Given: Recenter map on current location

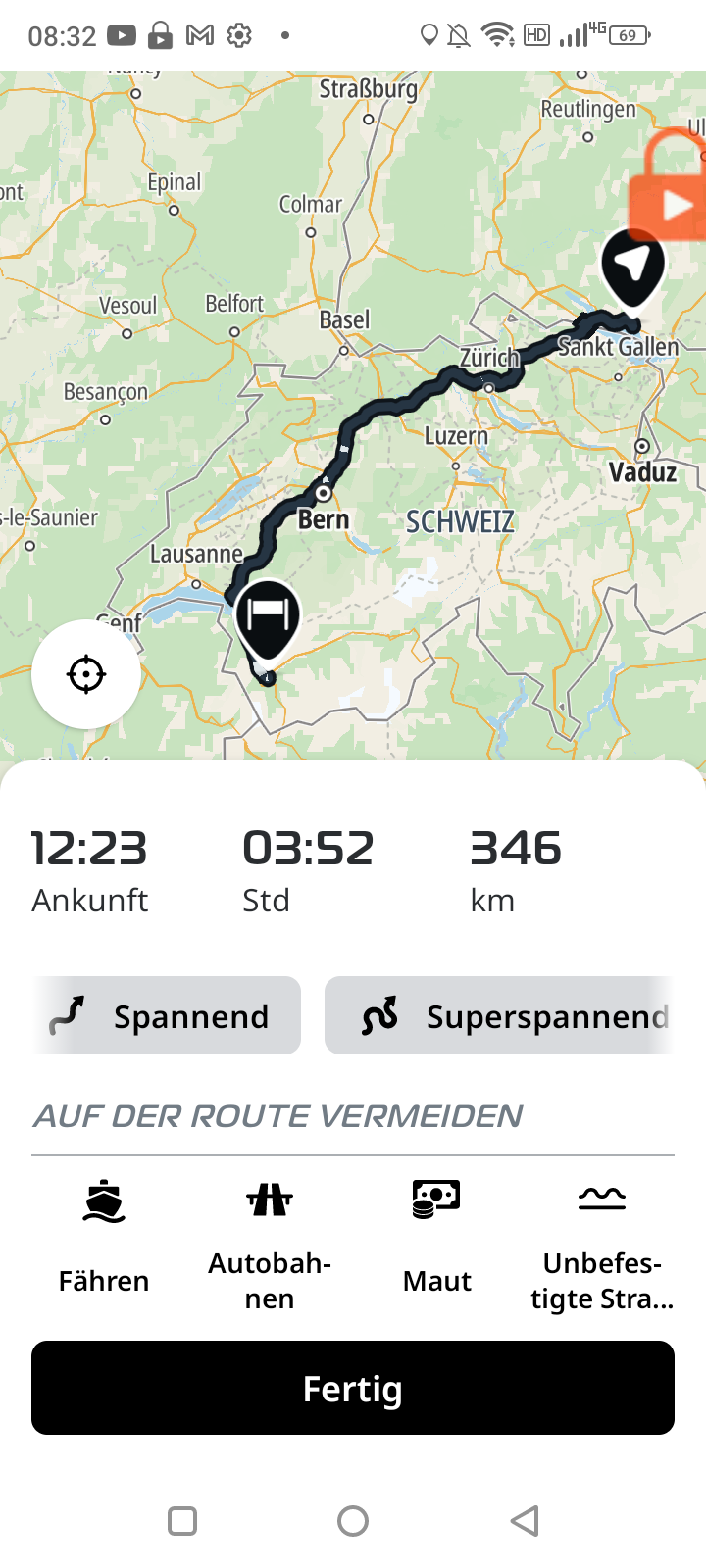Looking at the screenshot, I should point(86,674).
